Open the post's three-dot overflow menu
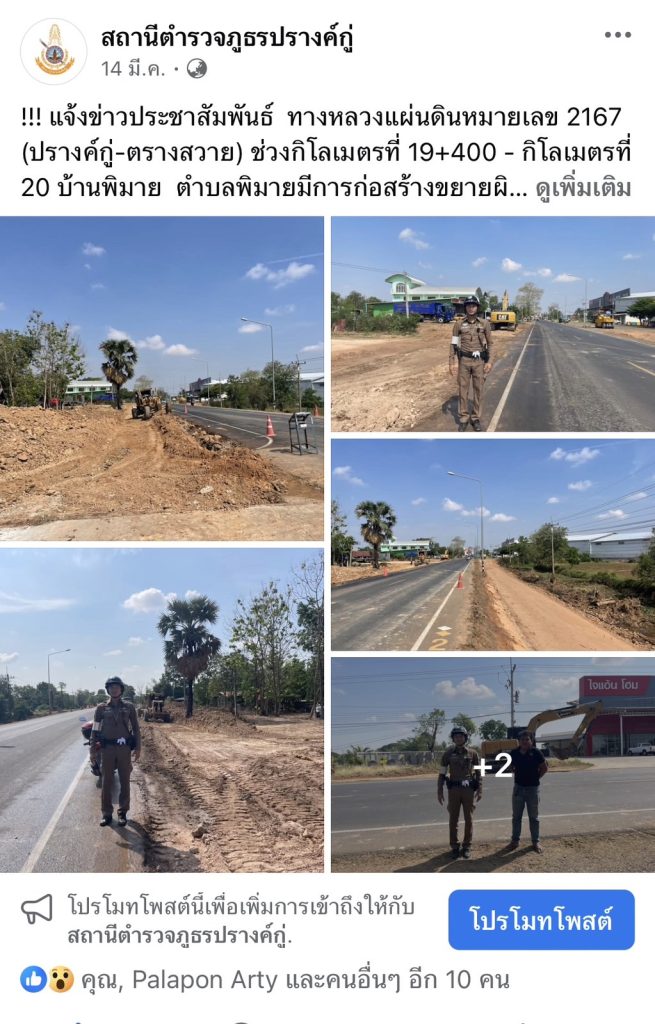The image size is (655, 1024). pyautogui.click(x=617, y=36)
